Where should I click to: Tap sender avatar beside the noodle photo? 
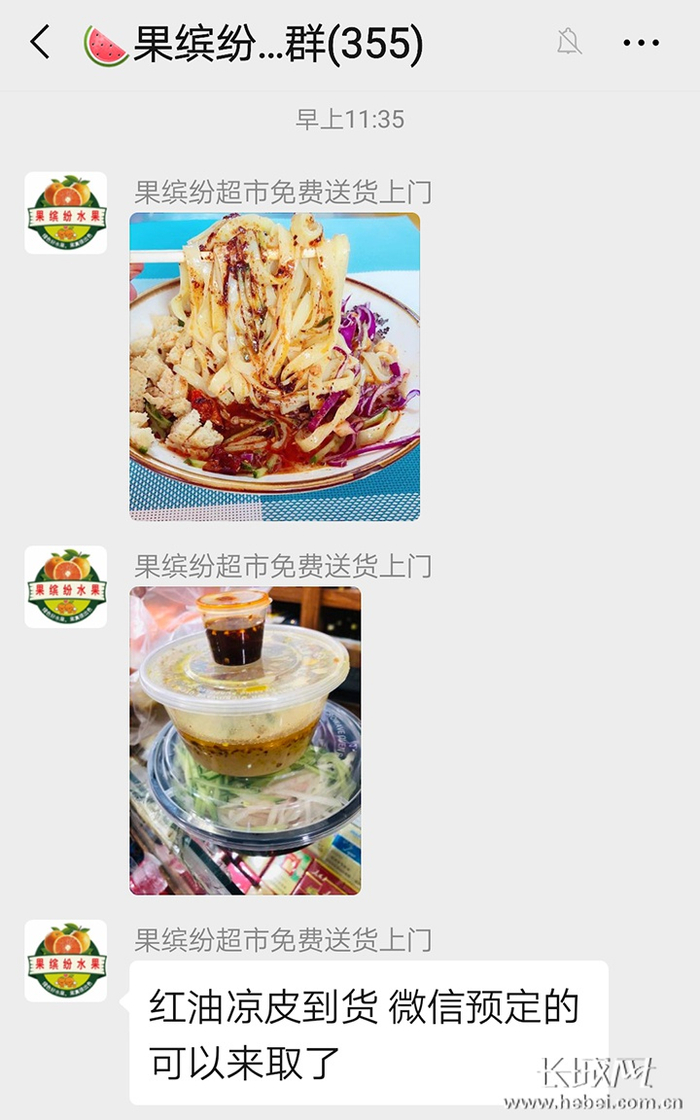point(66,213)
